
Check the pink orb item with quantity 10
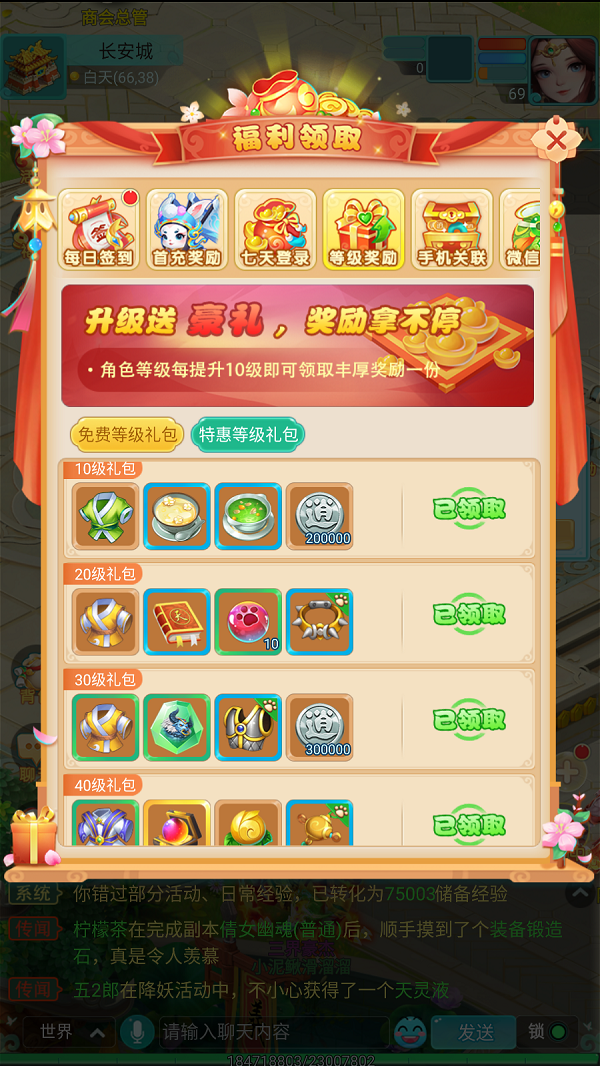tap(248, 622)
